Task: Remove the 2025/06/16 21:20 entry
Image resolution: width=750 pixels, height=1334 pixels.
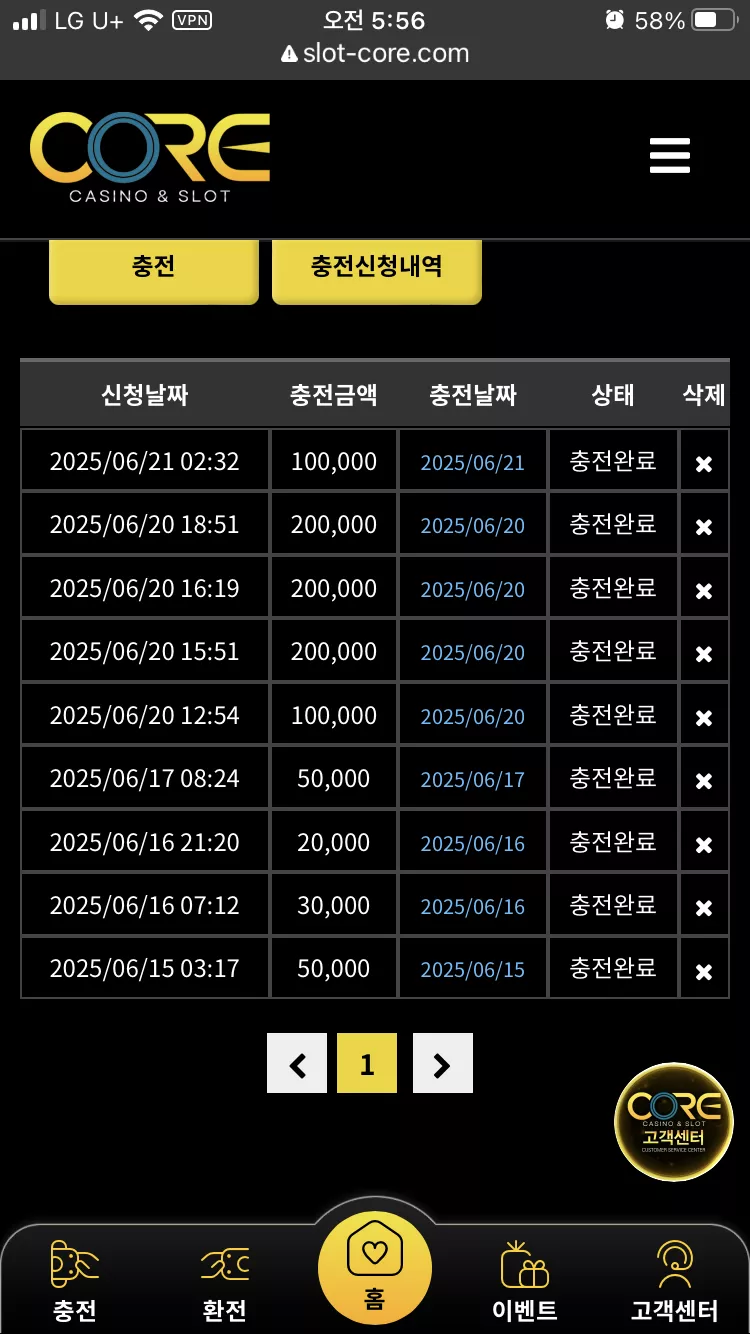Action: coord(704,844)
